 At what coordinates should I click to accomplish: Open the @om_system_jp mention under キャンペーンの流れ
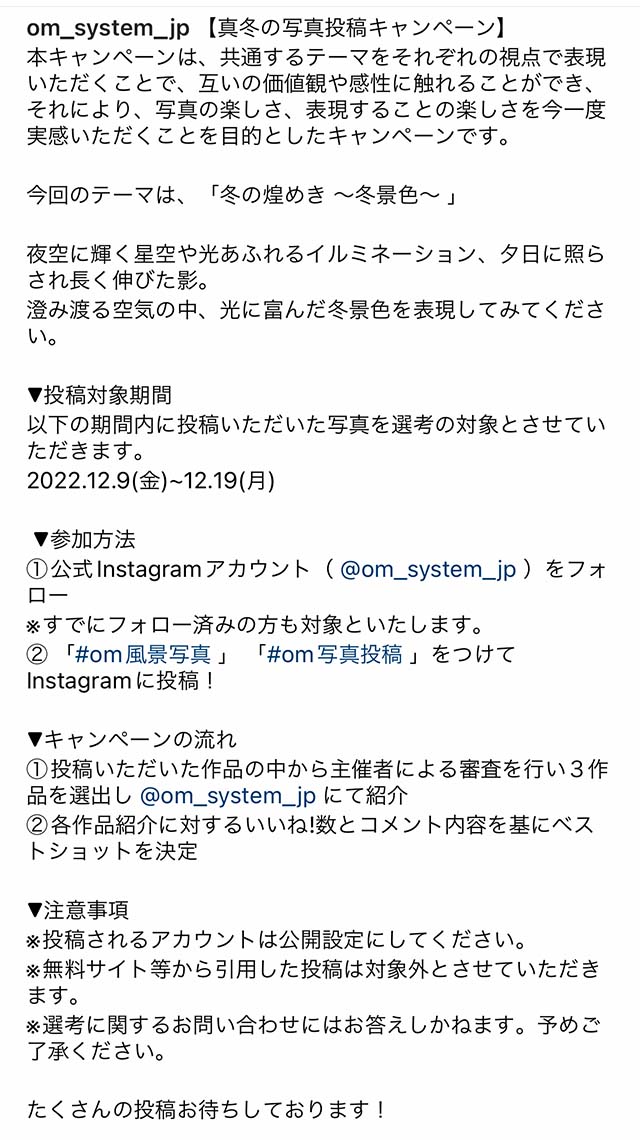coord(228,796)
